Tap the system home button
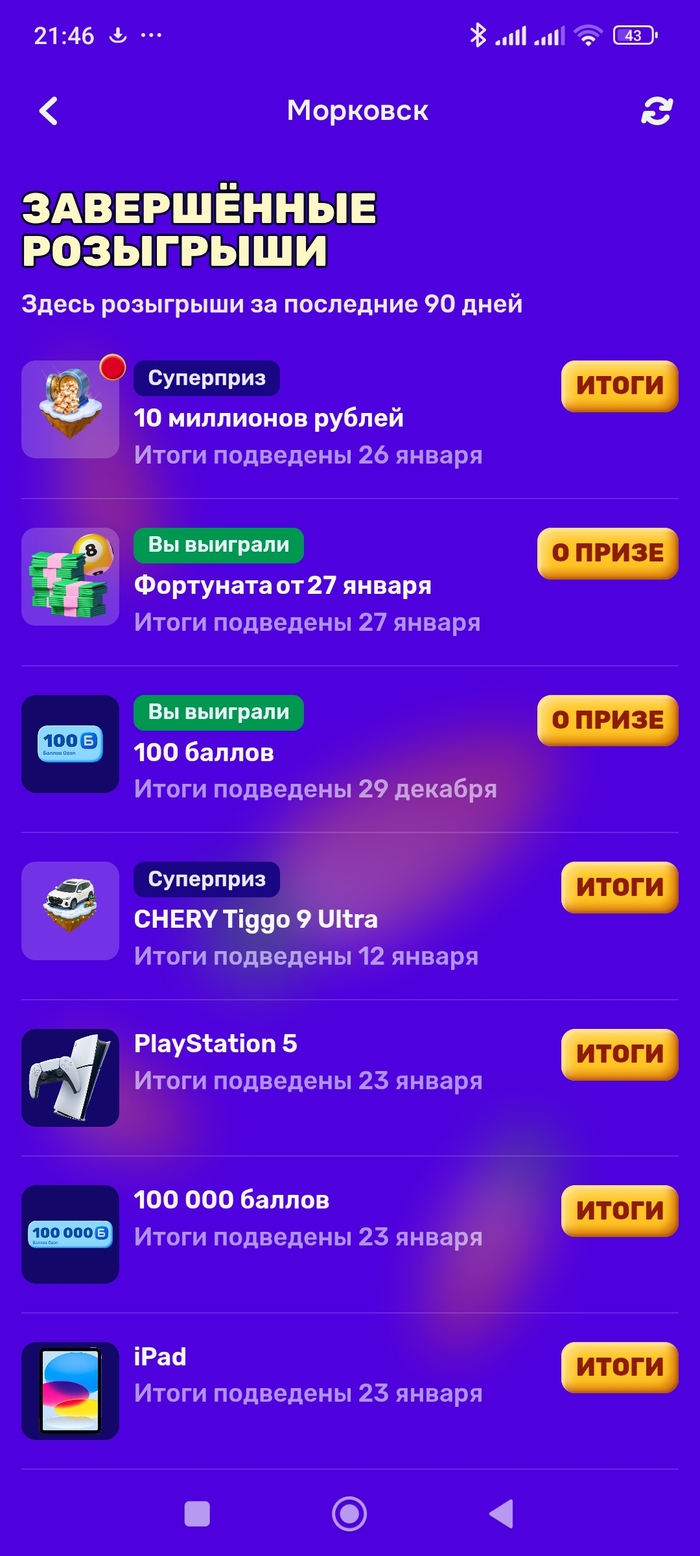Image resolution: width=700 pixels, height=1556 pixels. point(349,1514)
